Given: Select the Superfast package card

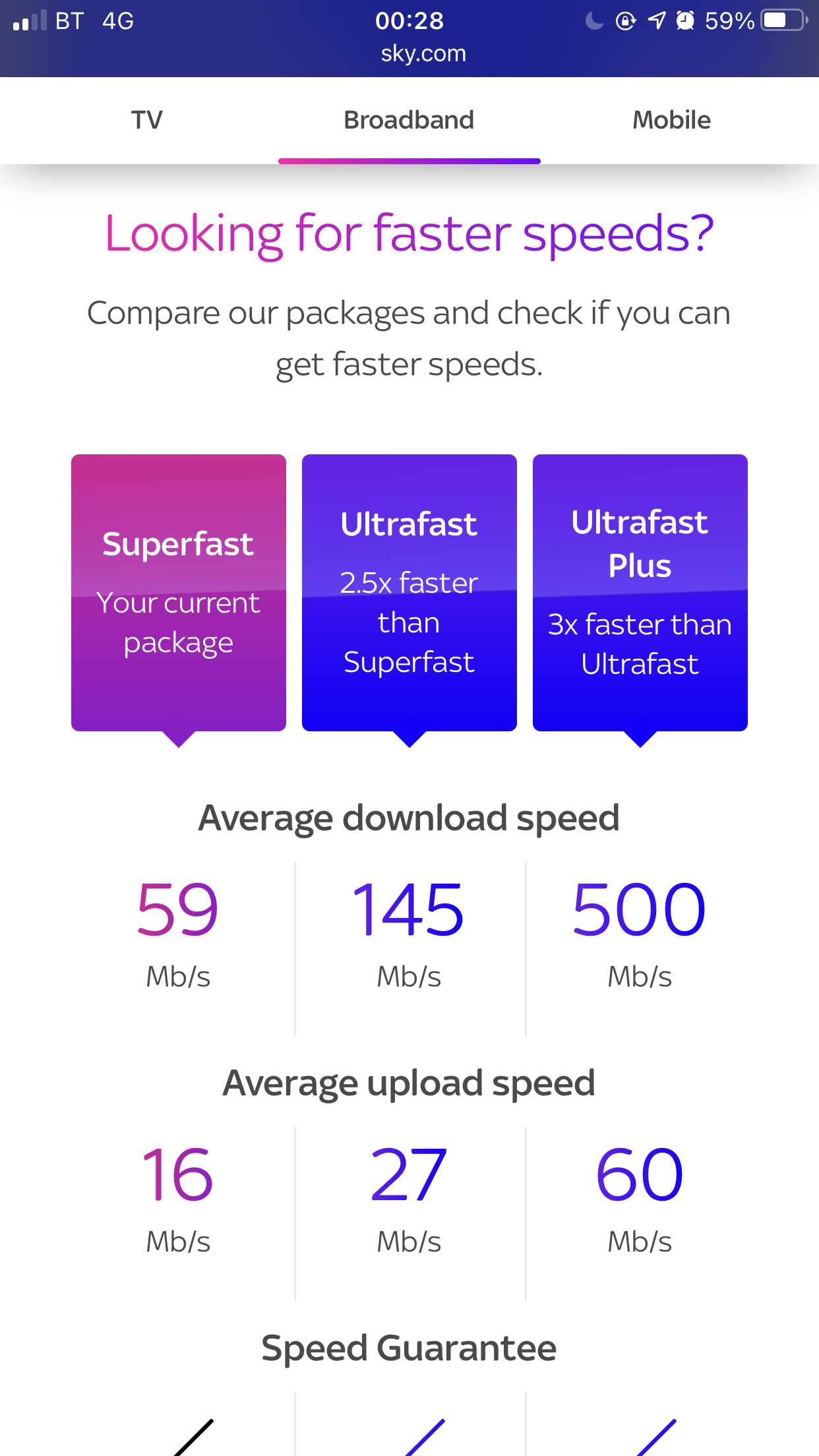Looking at the screenshot, I should 179,593.
